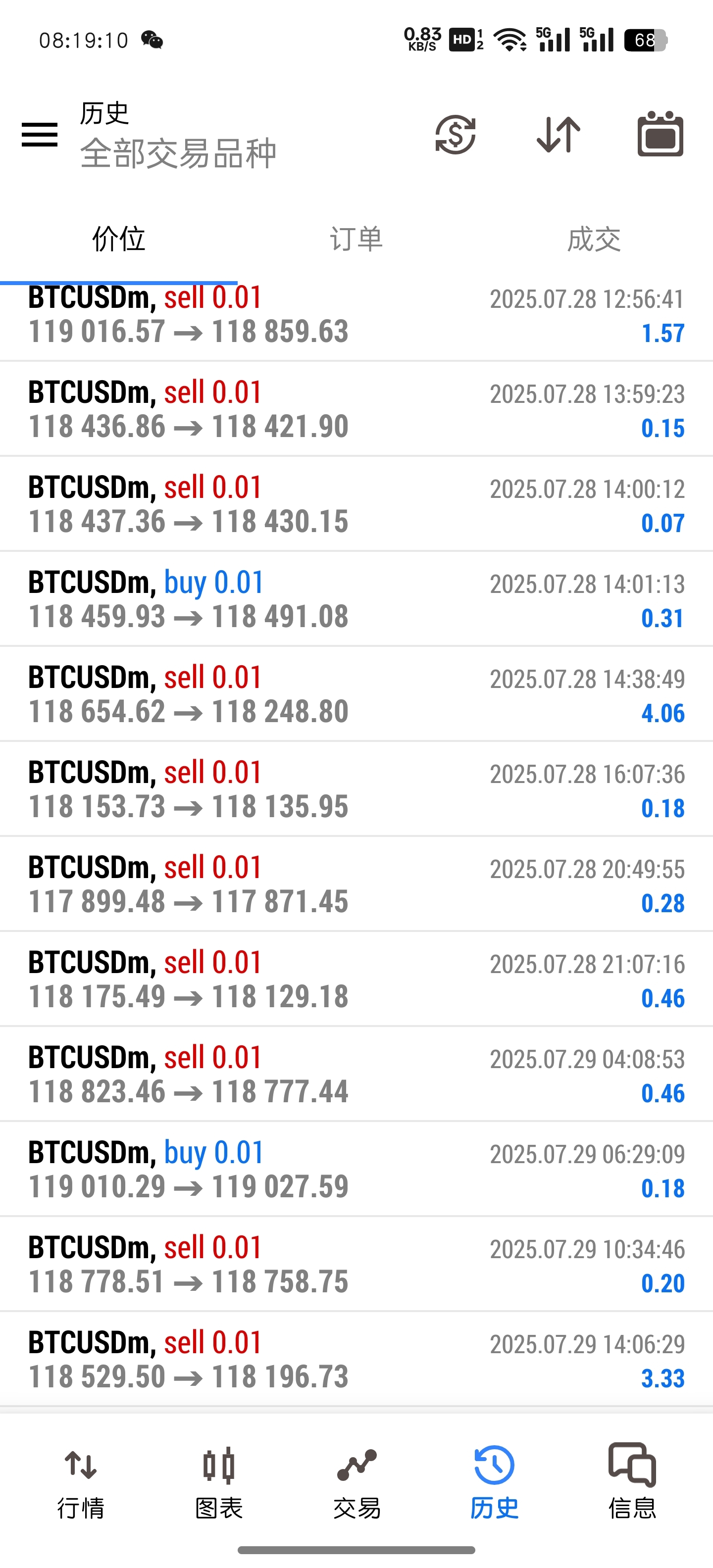This screenshot has height=1568, width=713.
Task: Select the 价位 tab
Action: point(119,239)
